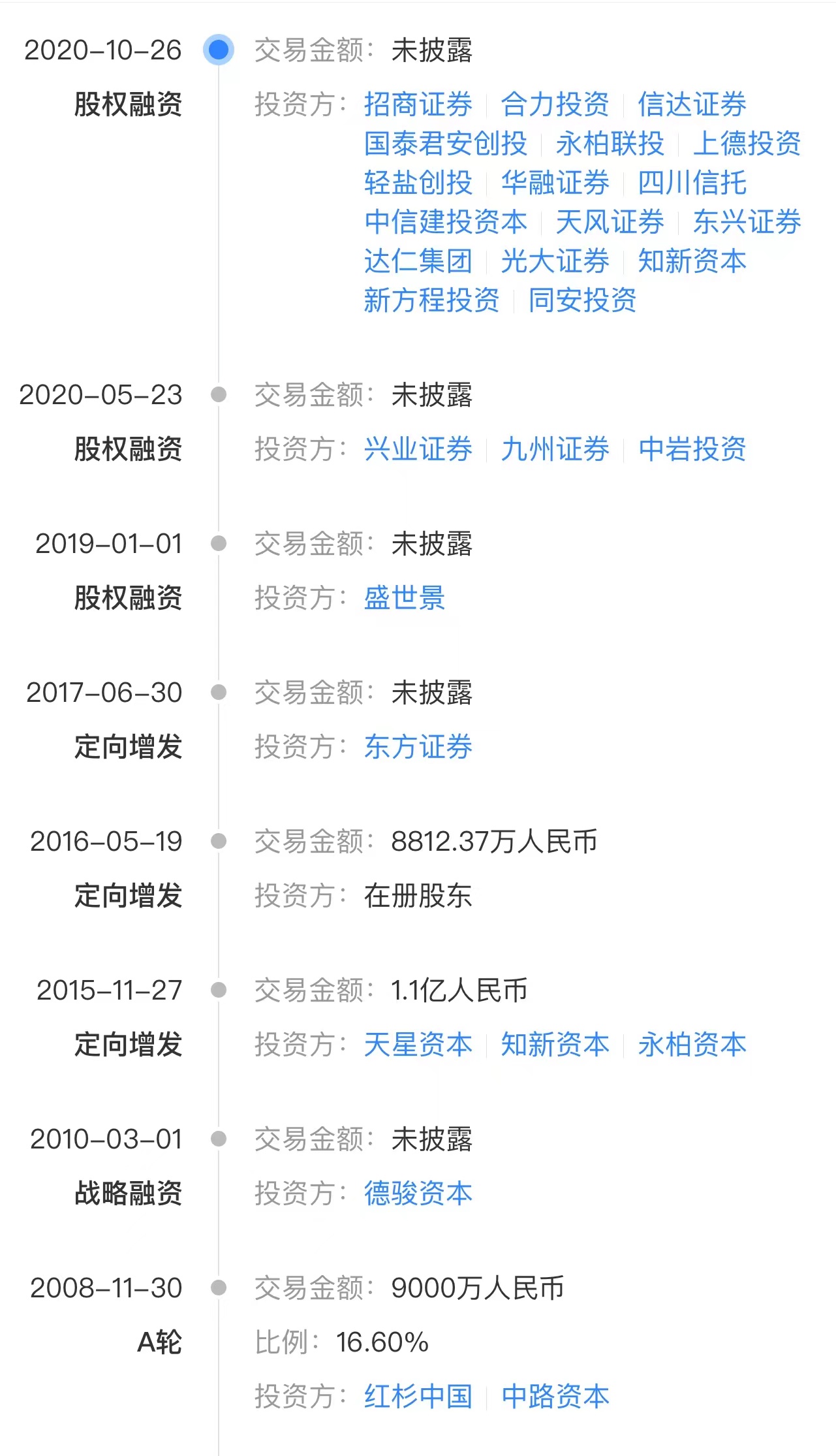Screen dimensions: 836x1456
Task: Open investor 达仁集团
Action: click(418, 261)
